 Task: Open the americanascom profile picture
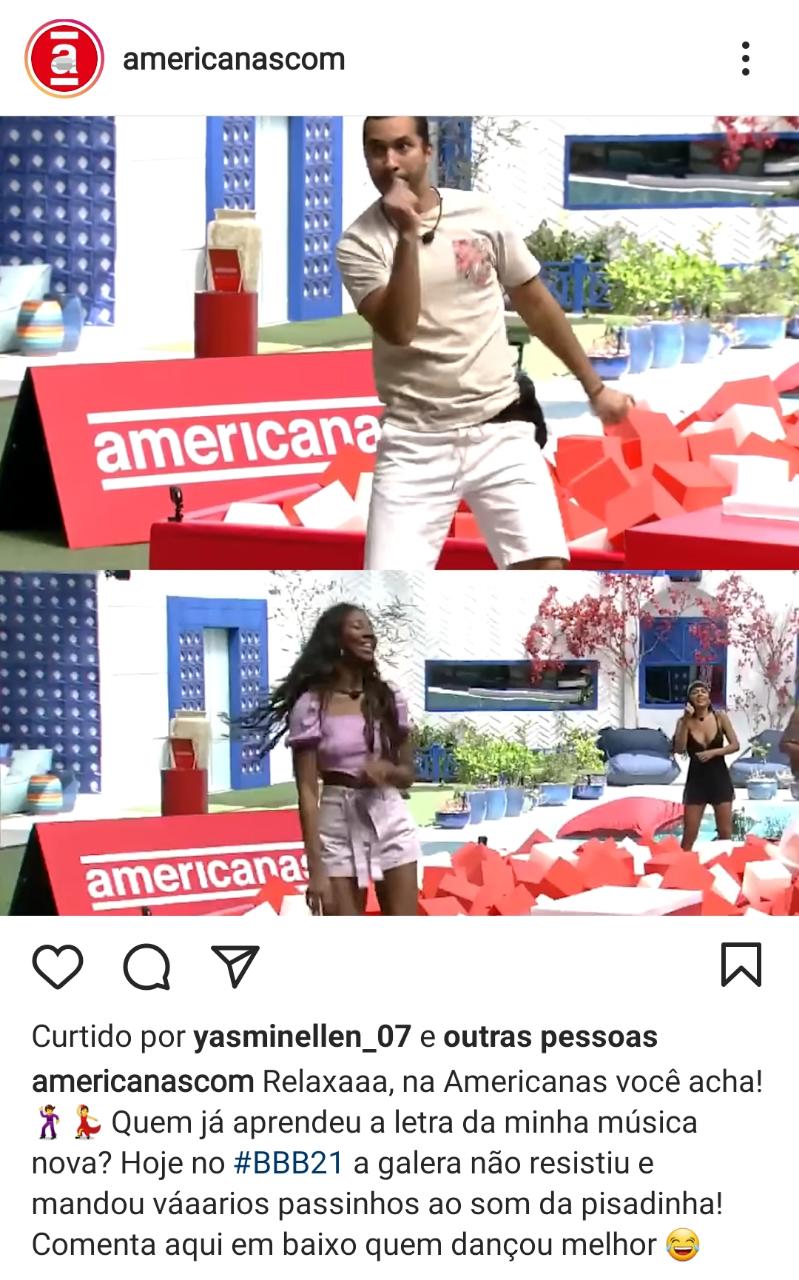coord(64,59)
